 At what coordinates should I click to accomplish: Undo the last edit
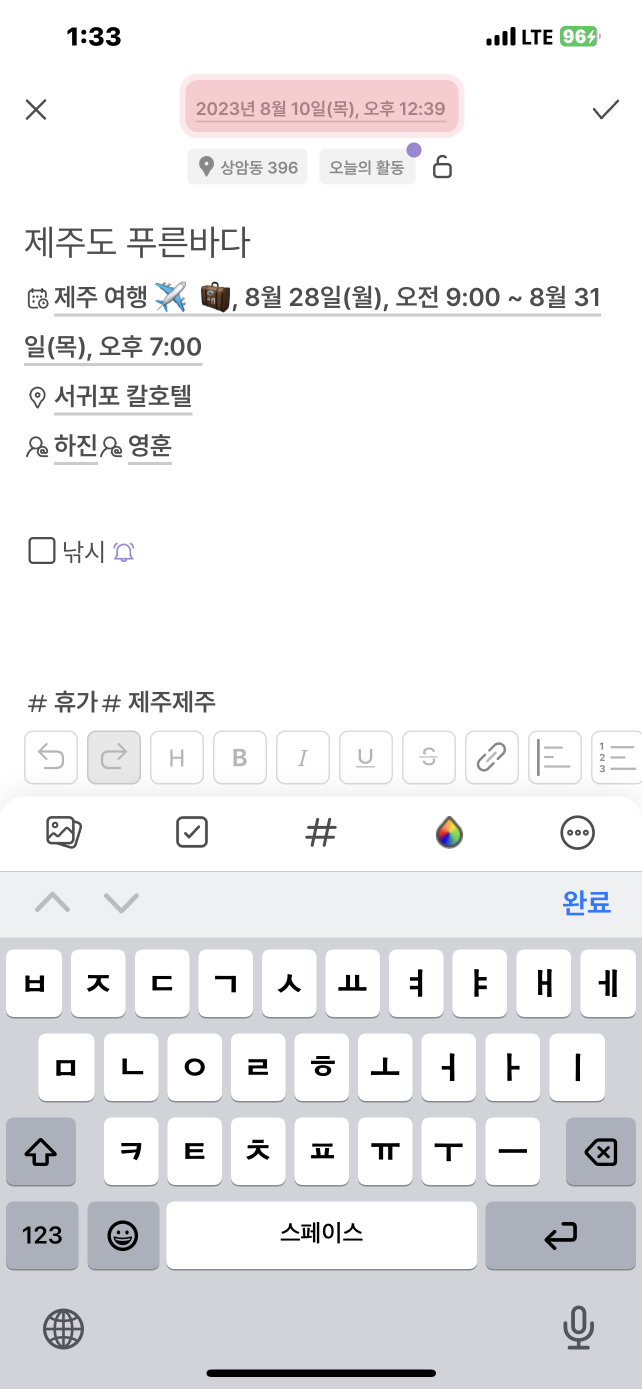tap(51, 757)
